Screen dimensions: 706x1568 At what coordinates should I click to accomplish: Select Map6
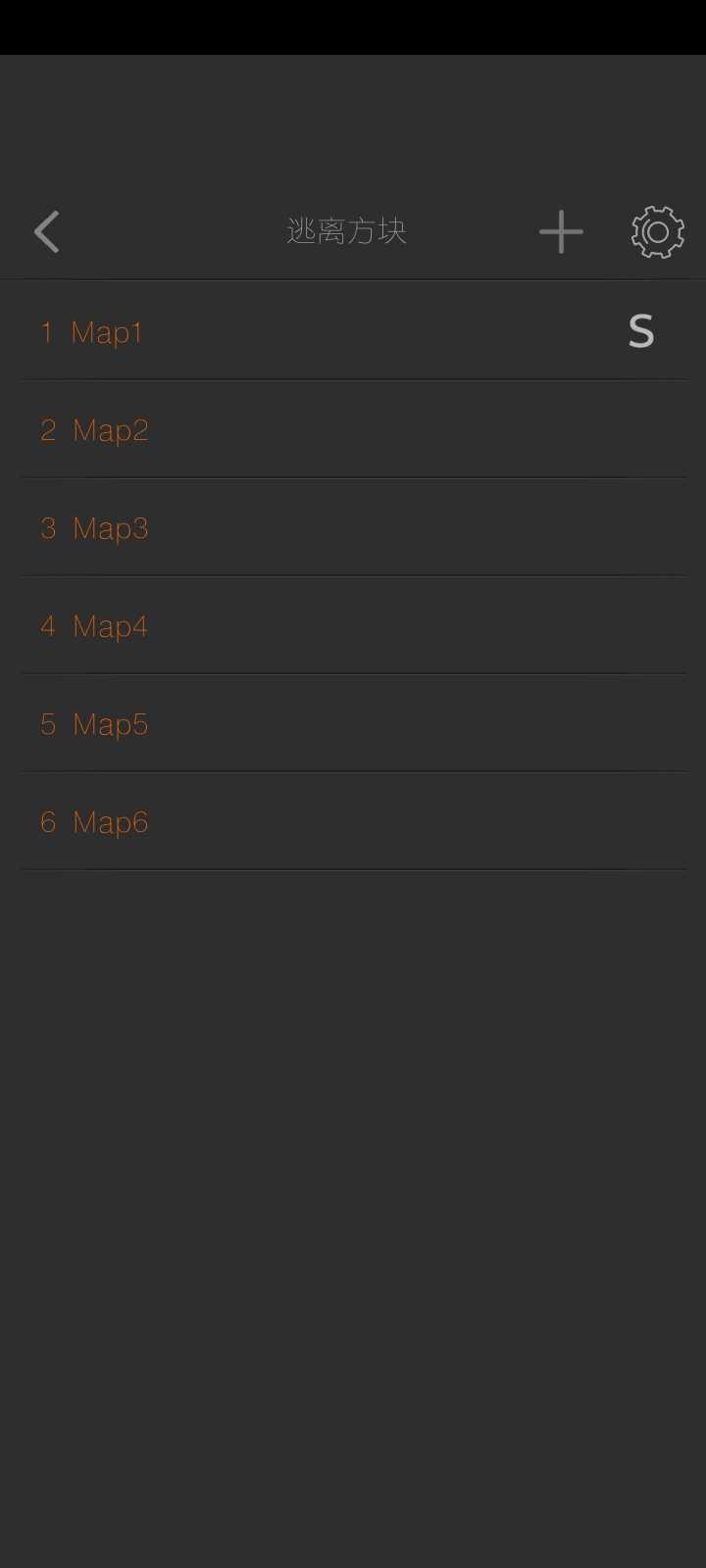coord(353,821)
